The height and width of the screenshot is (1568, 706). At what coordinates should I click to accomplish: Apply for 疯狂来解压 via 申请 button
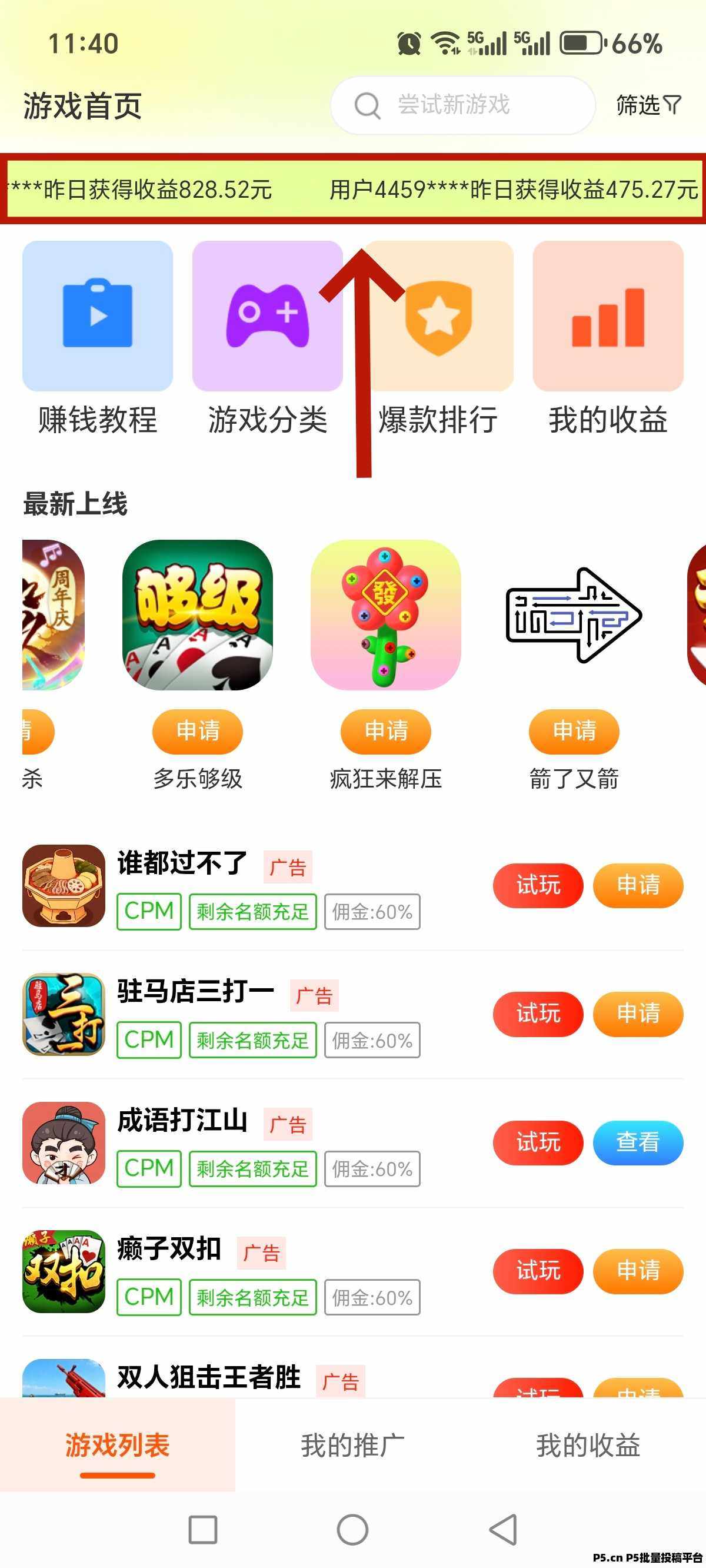(x=385, y=732)
